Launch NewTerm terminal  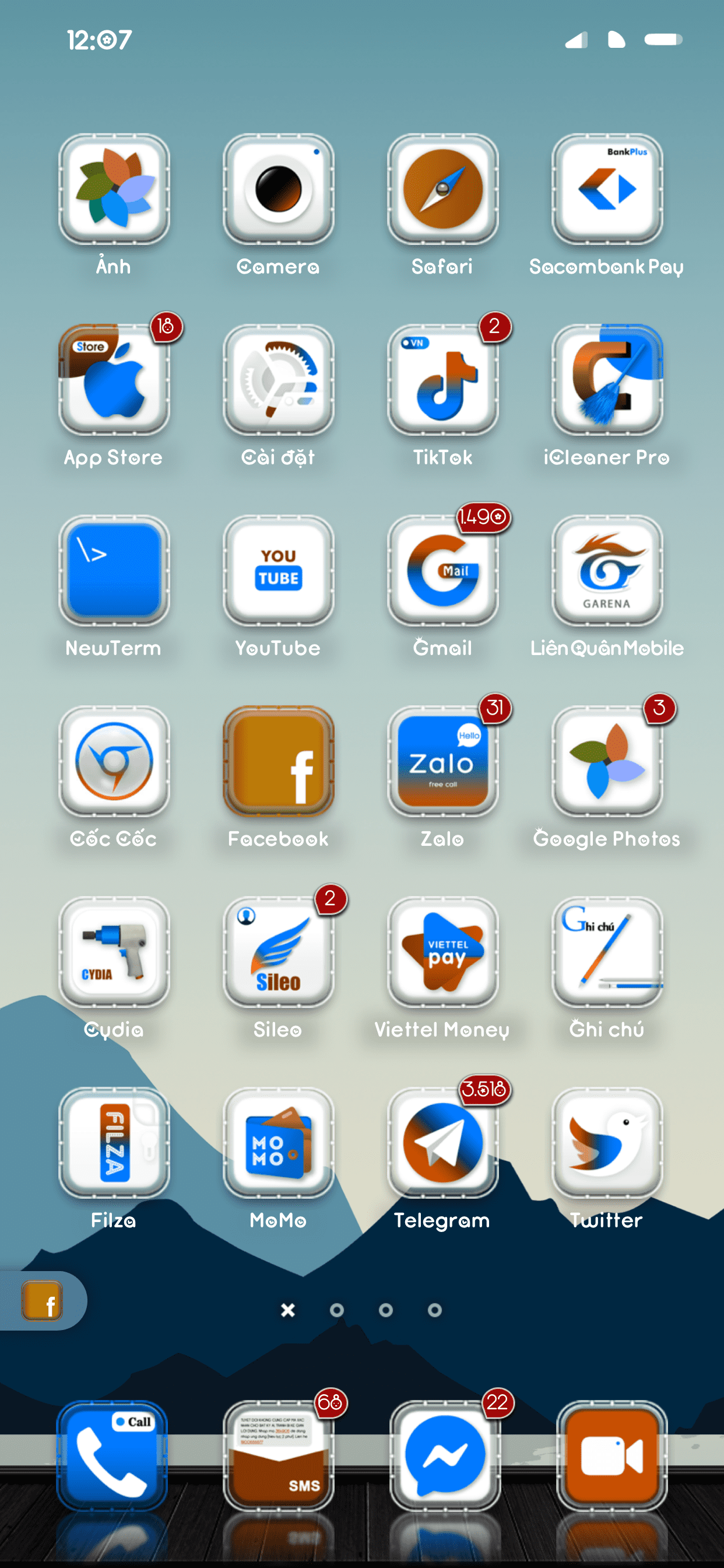(114, 570)
